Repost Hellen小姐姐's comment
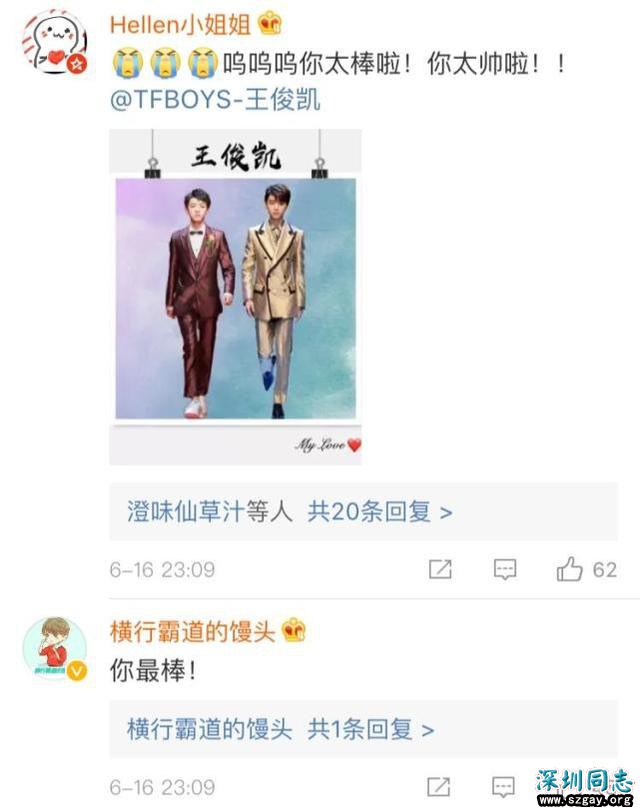The height and width of the screenshot is (812, 640). coord(440,570)
